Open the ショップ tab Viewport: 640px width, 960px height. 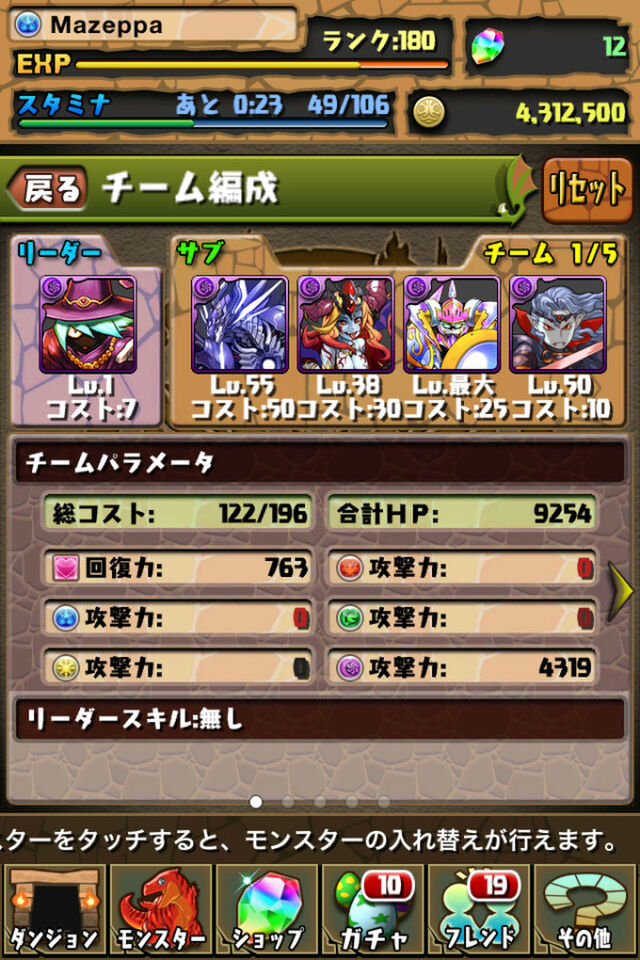tap(267, 909)
